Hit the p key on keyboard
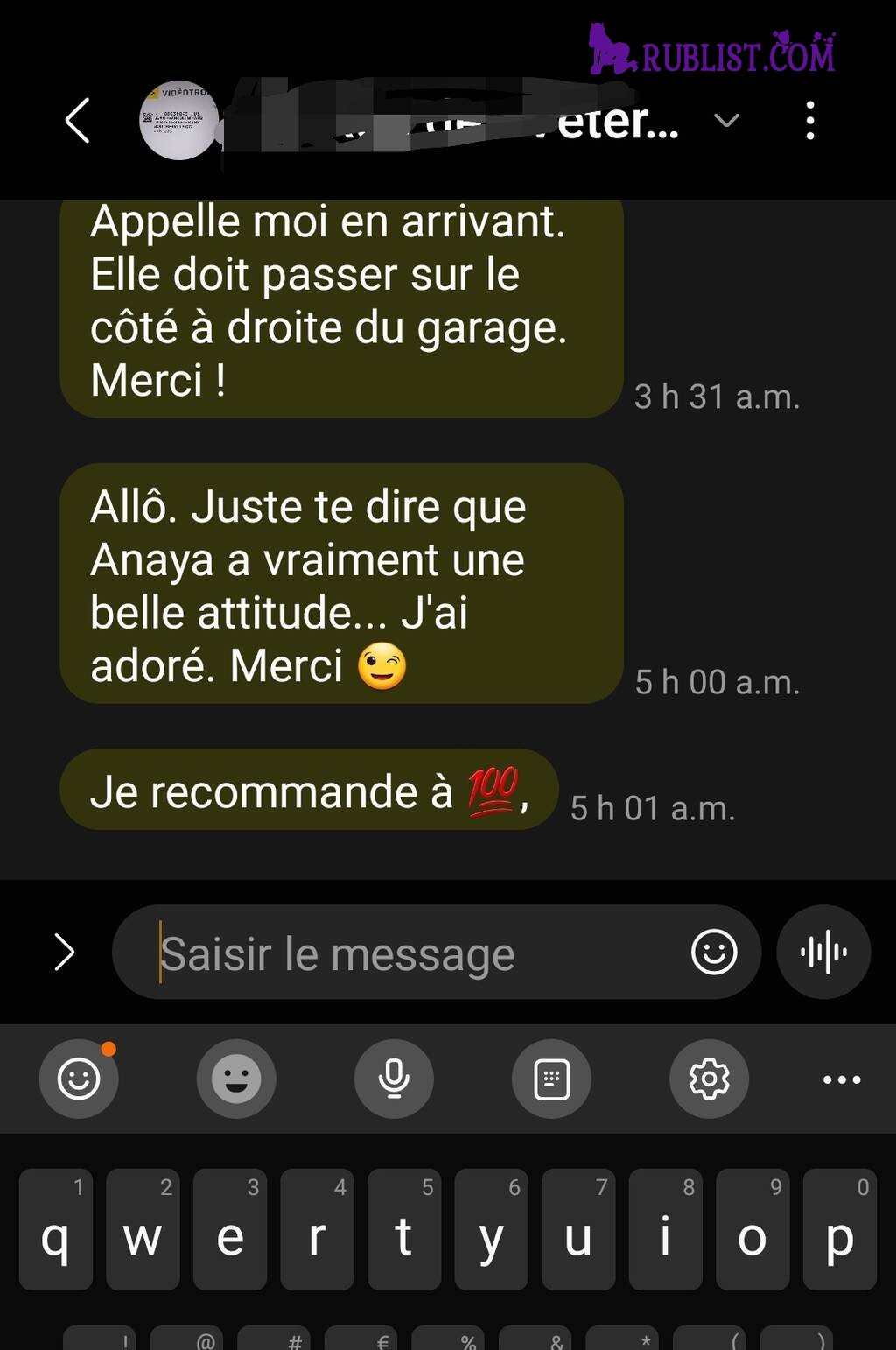 click(839, 1230)
